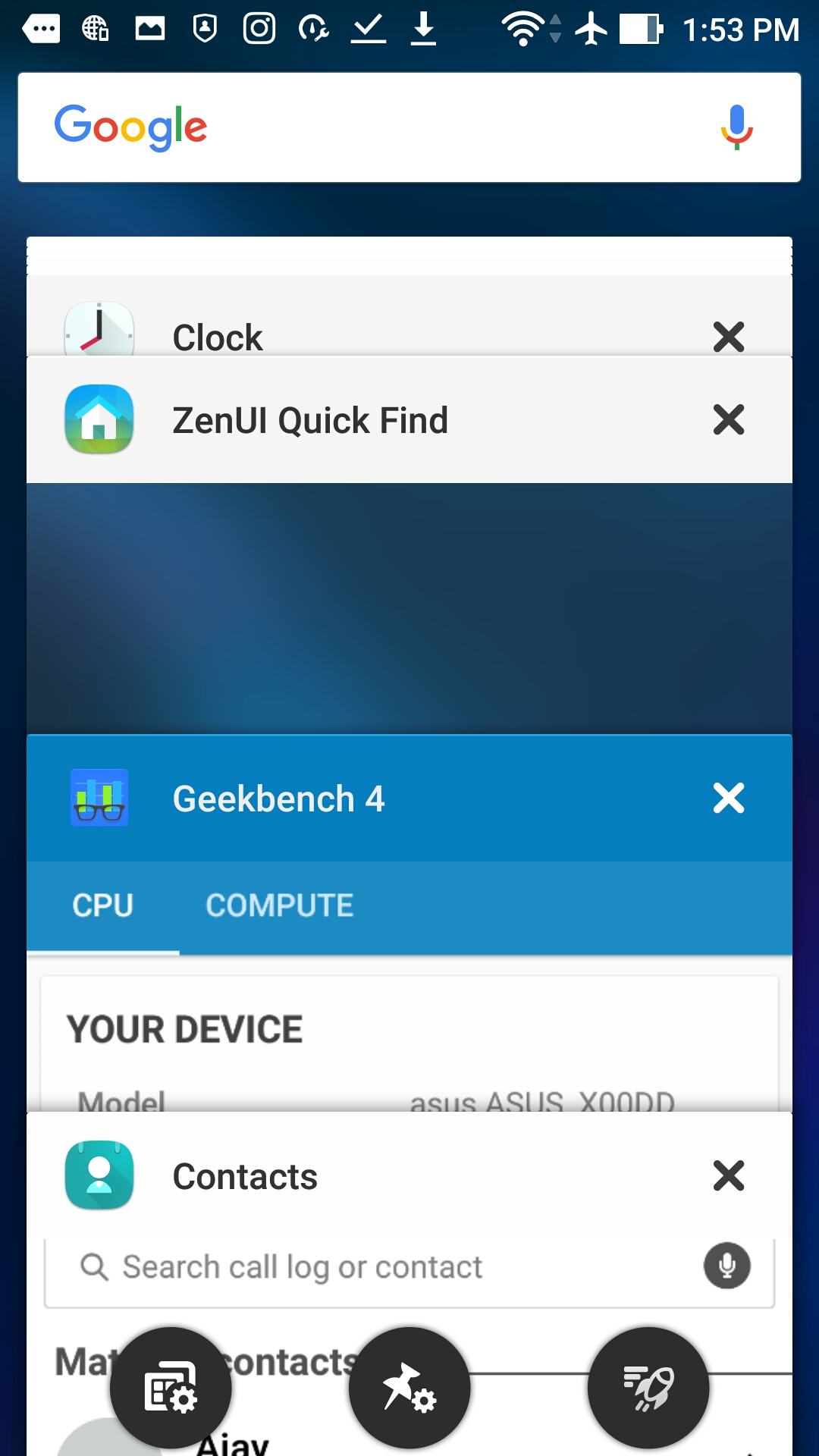The height and width of the screenshot is (1456, 819).
Task: Open the app manager settings button
Action: (171, 1388)
